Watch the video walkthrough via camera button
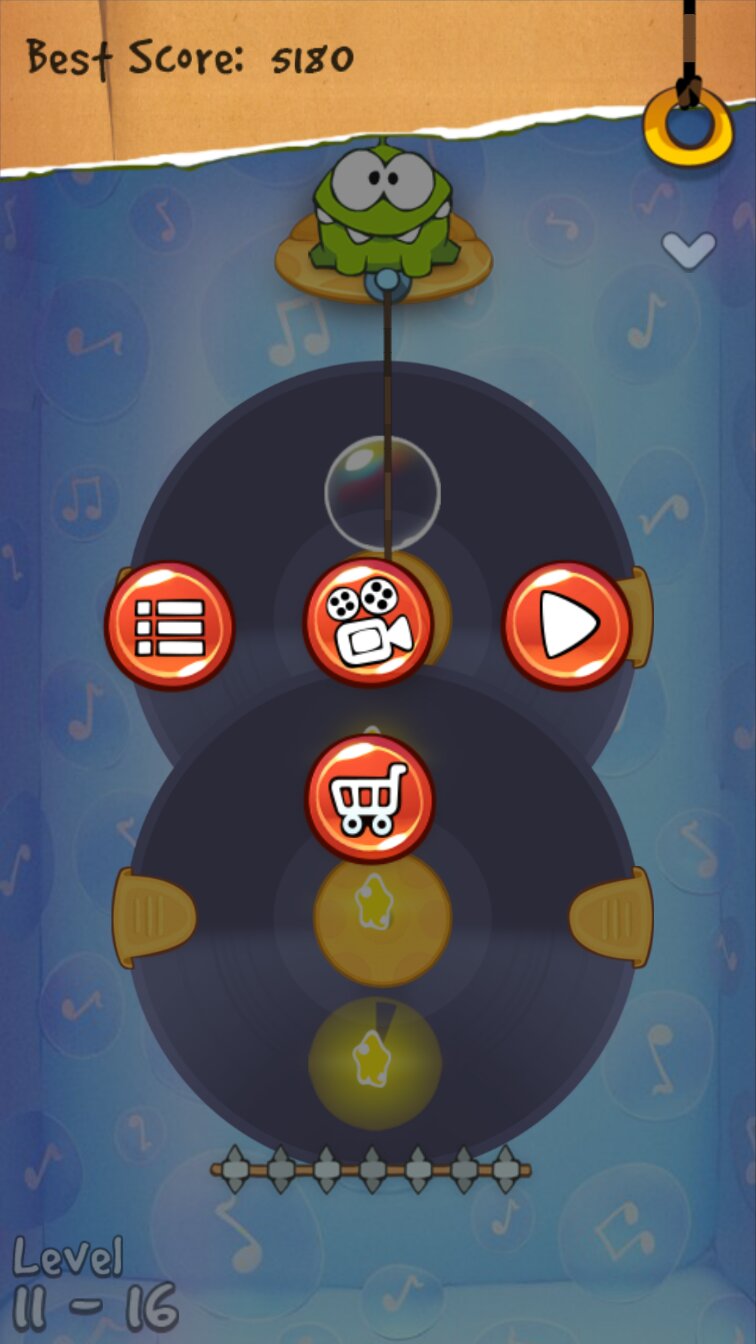This screenshot has height=1344, width=756. [x=368, y=624]
